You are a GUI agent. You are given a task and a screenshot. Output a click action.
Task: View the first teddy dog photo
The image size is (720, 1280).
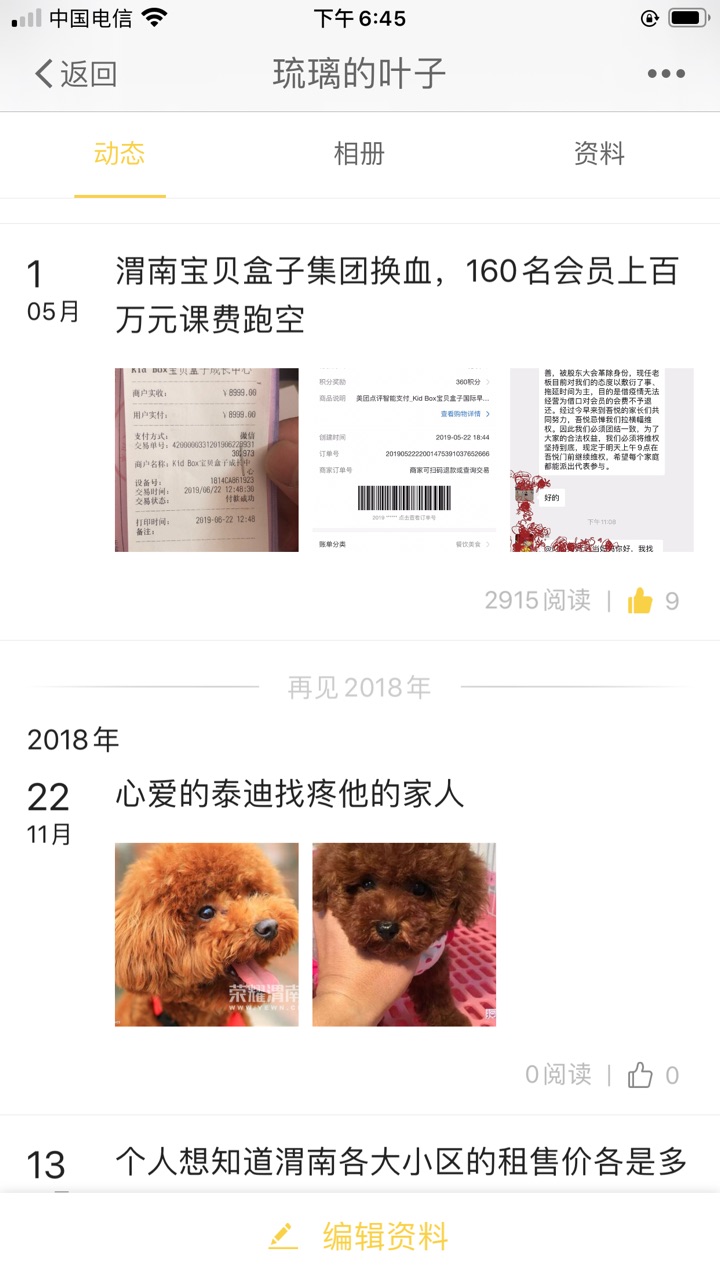point(207,934)
